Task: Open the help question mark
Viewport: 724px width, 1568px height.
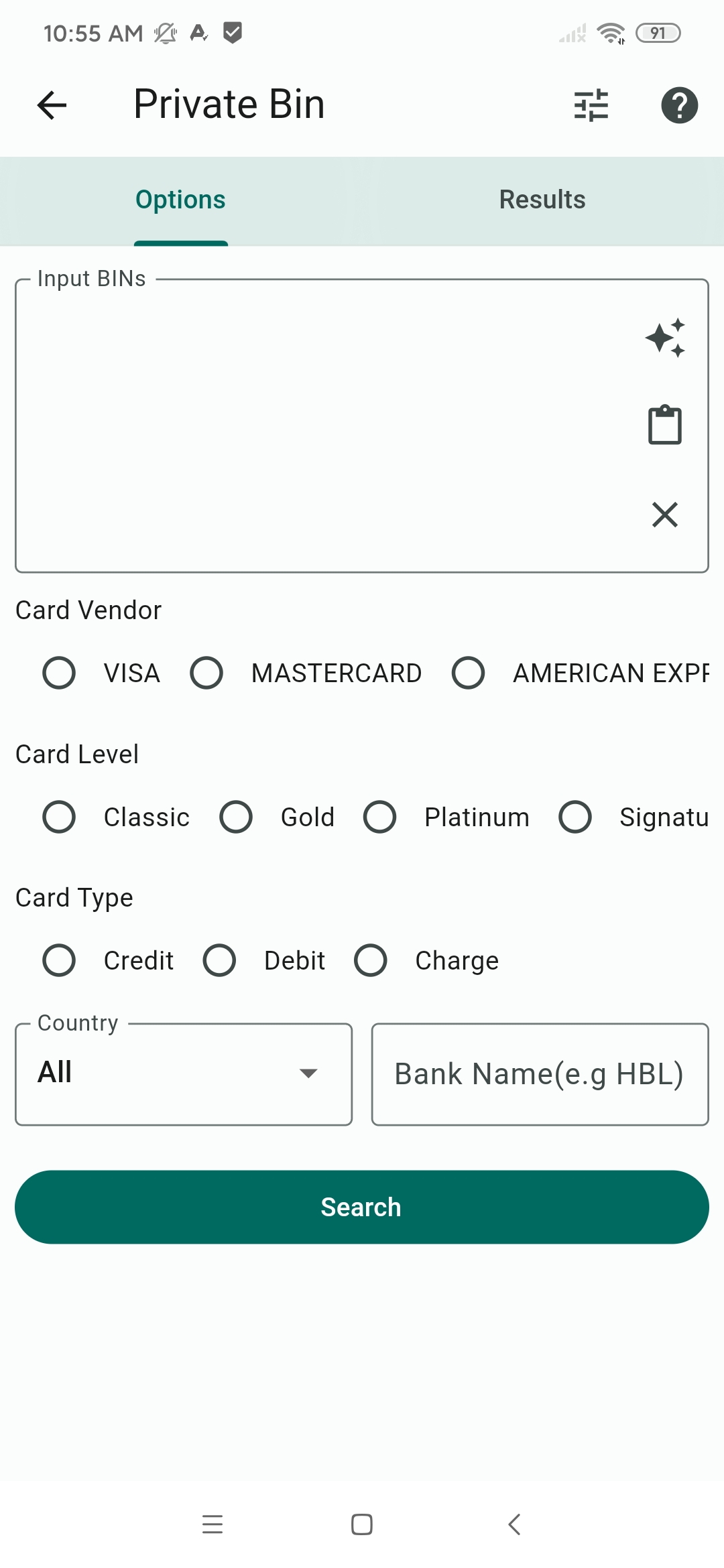Action: pyautogui.click(x=679, y=105)
